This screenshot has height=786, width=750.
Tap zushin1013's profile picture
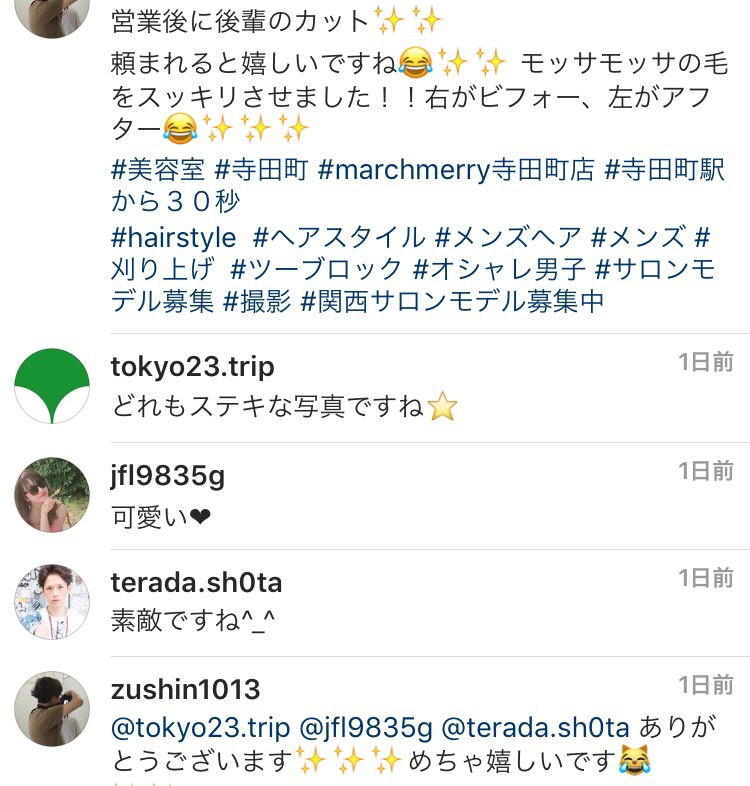pyautogui.click(x=52, y=709)
